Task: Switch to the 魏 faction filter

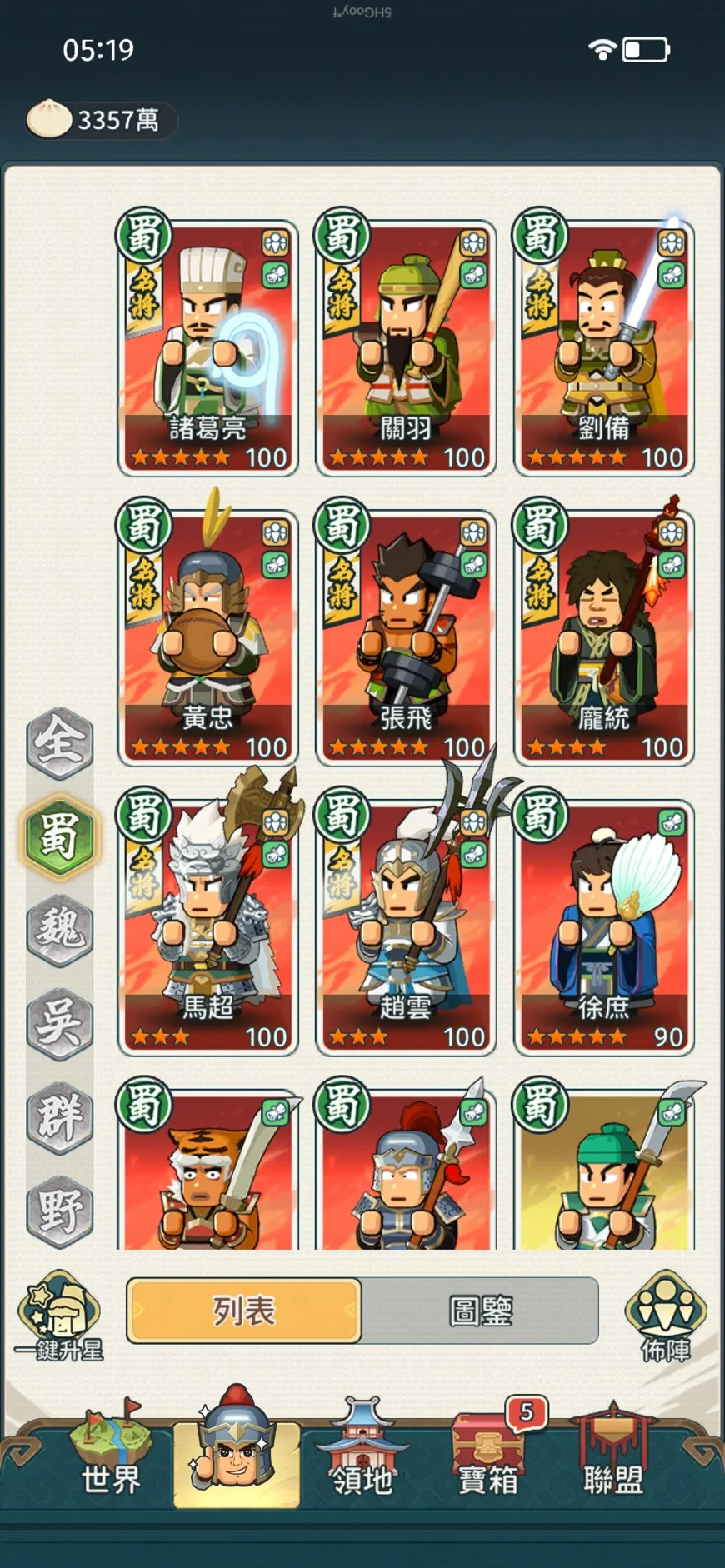Action: point(59,930)
